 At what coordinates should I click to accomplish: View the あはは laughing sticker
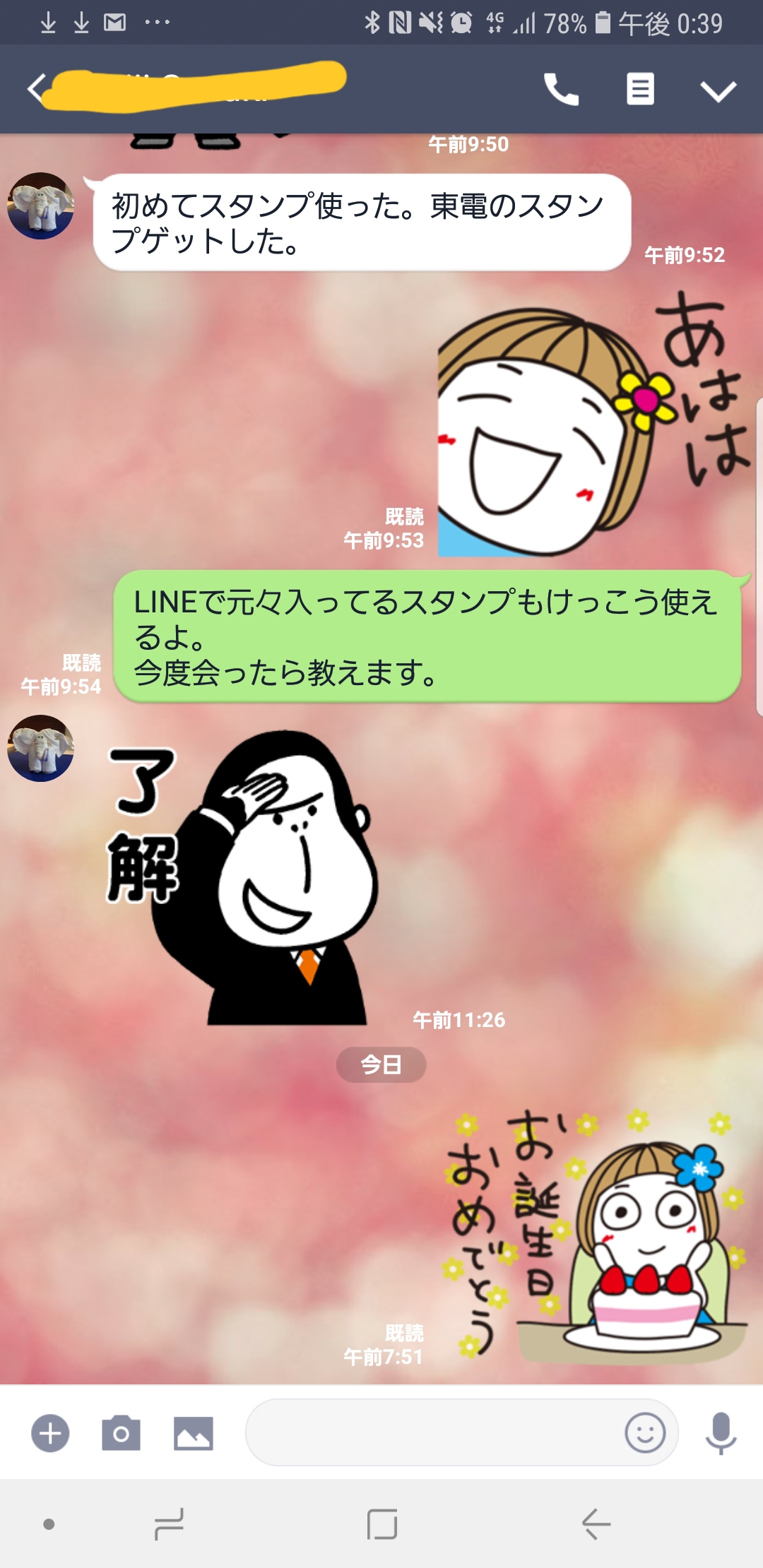[x=593, y=424]
